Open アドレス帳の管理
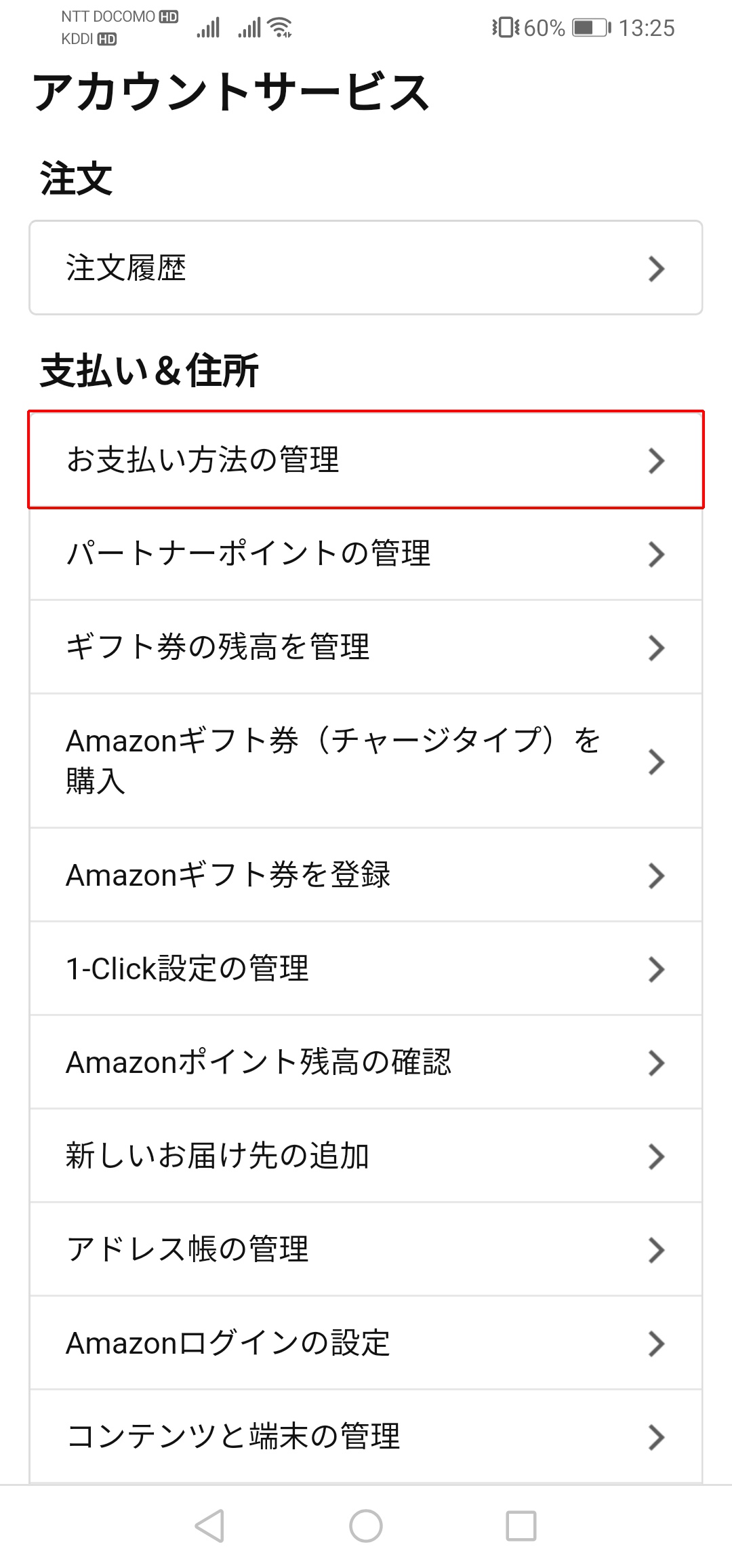 point(366,1249)
